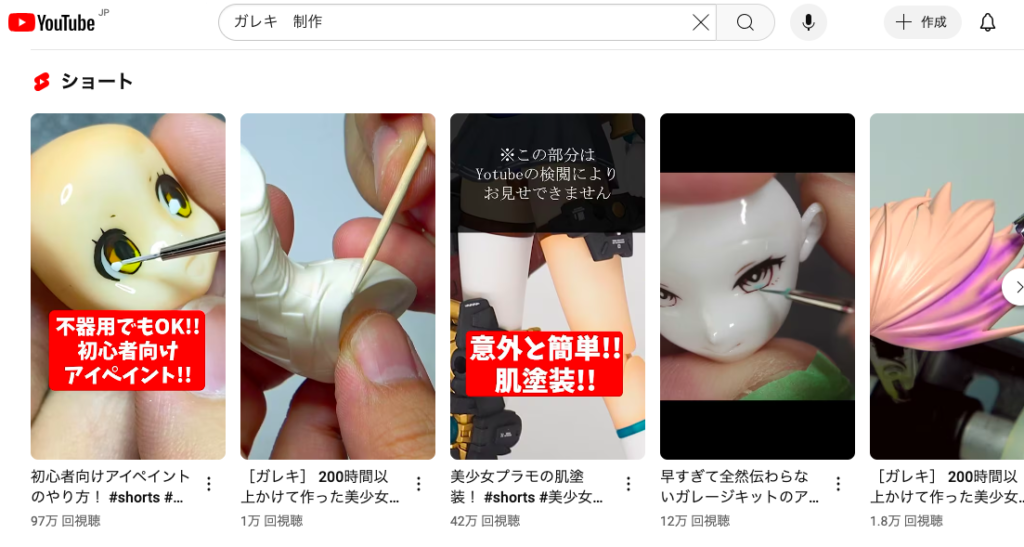This screenshot has height=547, width=1024.
Task: Open options menu for 初心者向けアイペイント short
Action: pos(209,484)
